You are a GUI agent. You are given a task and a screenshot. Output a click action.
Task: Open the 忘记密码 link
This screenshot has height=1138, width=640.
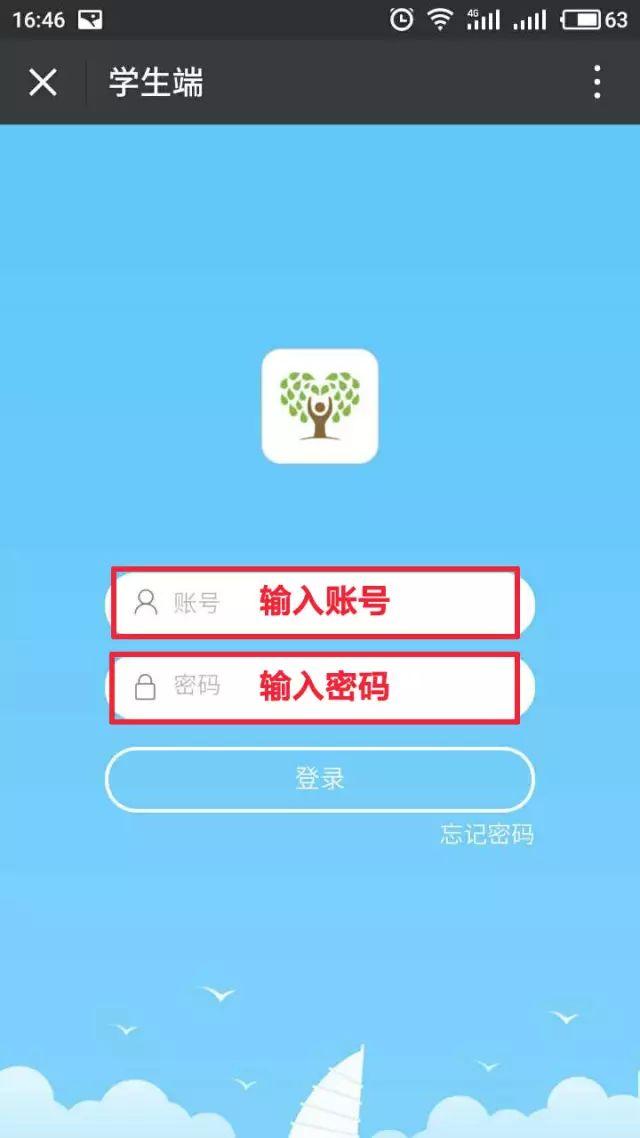tap(487, 834)
